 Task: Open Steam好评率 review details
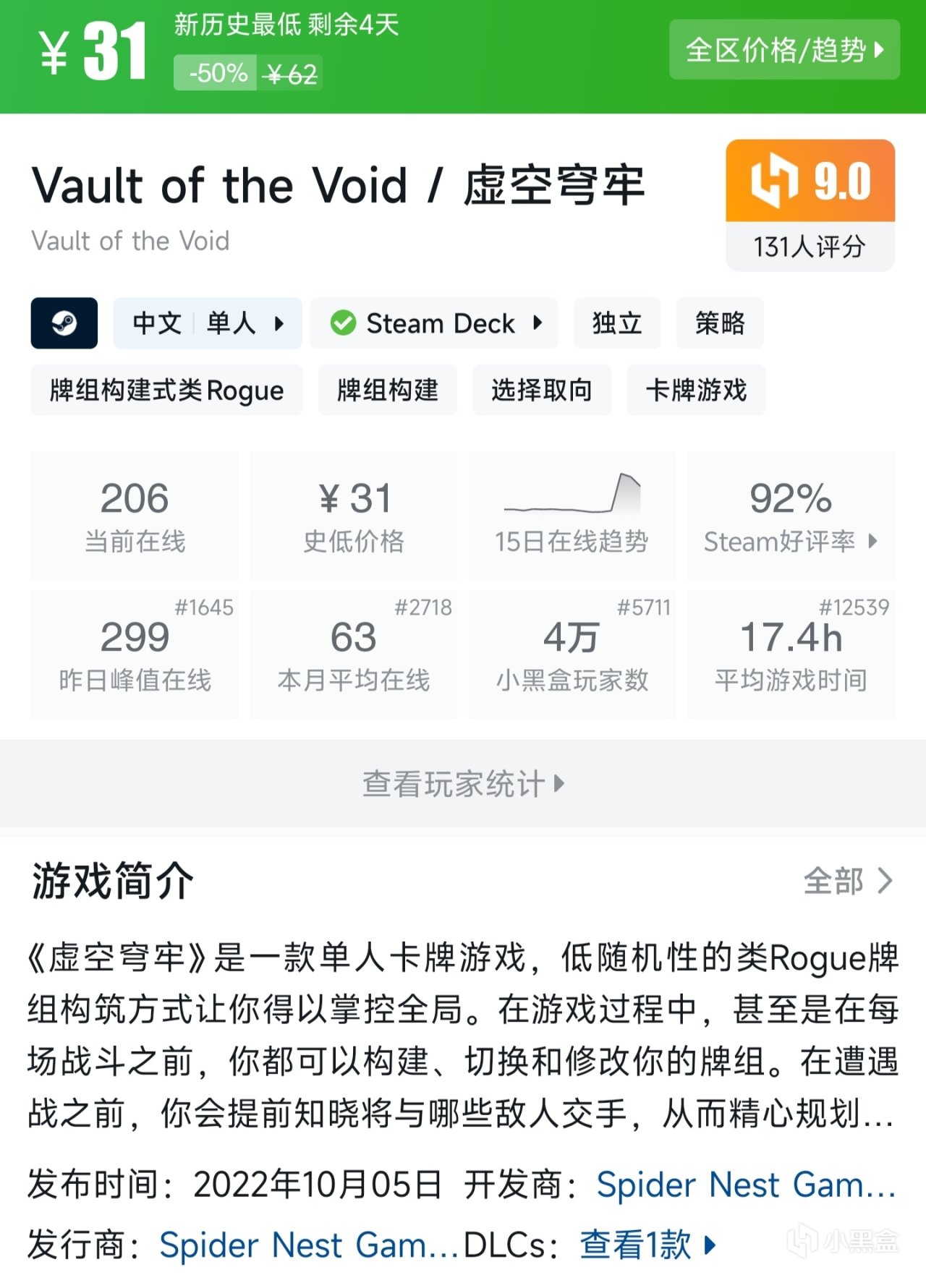point(791,516)
